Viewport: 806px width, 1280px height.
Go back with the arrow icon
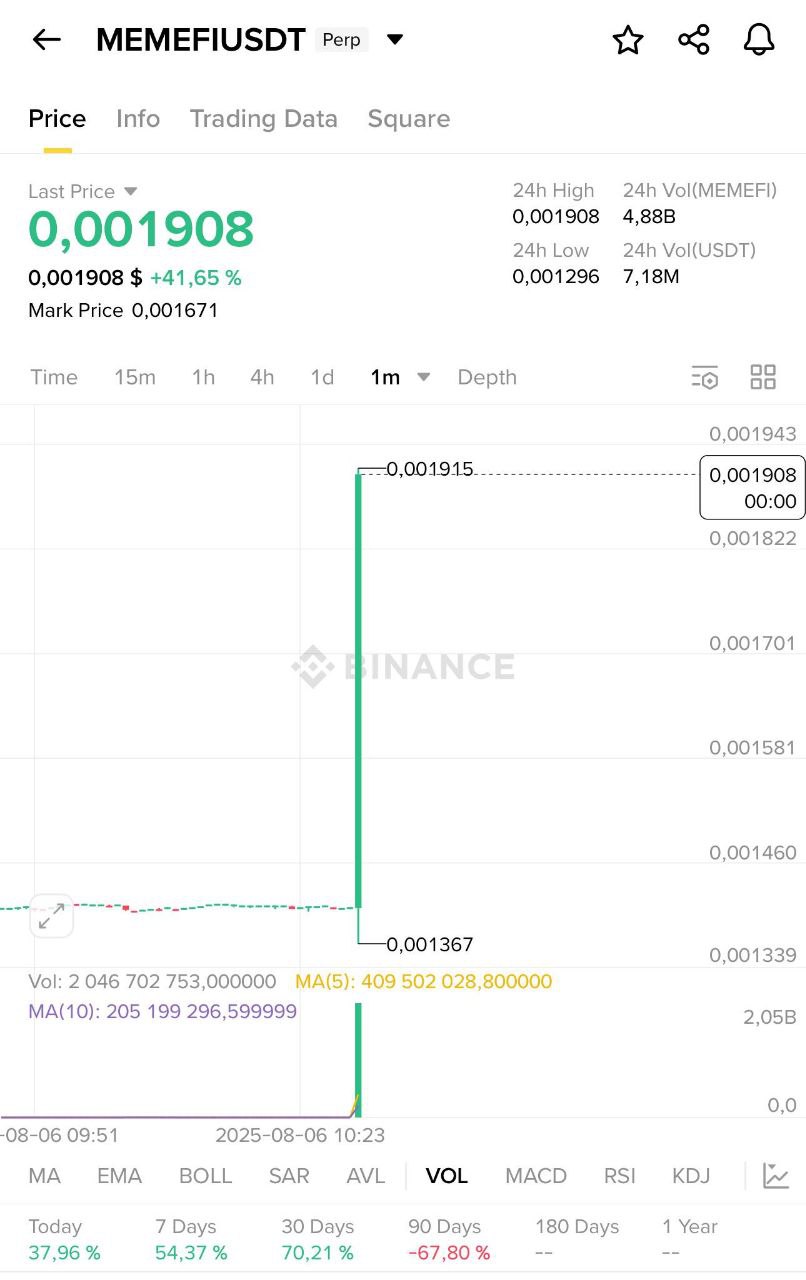click(47, 40)
